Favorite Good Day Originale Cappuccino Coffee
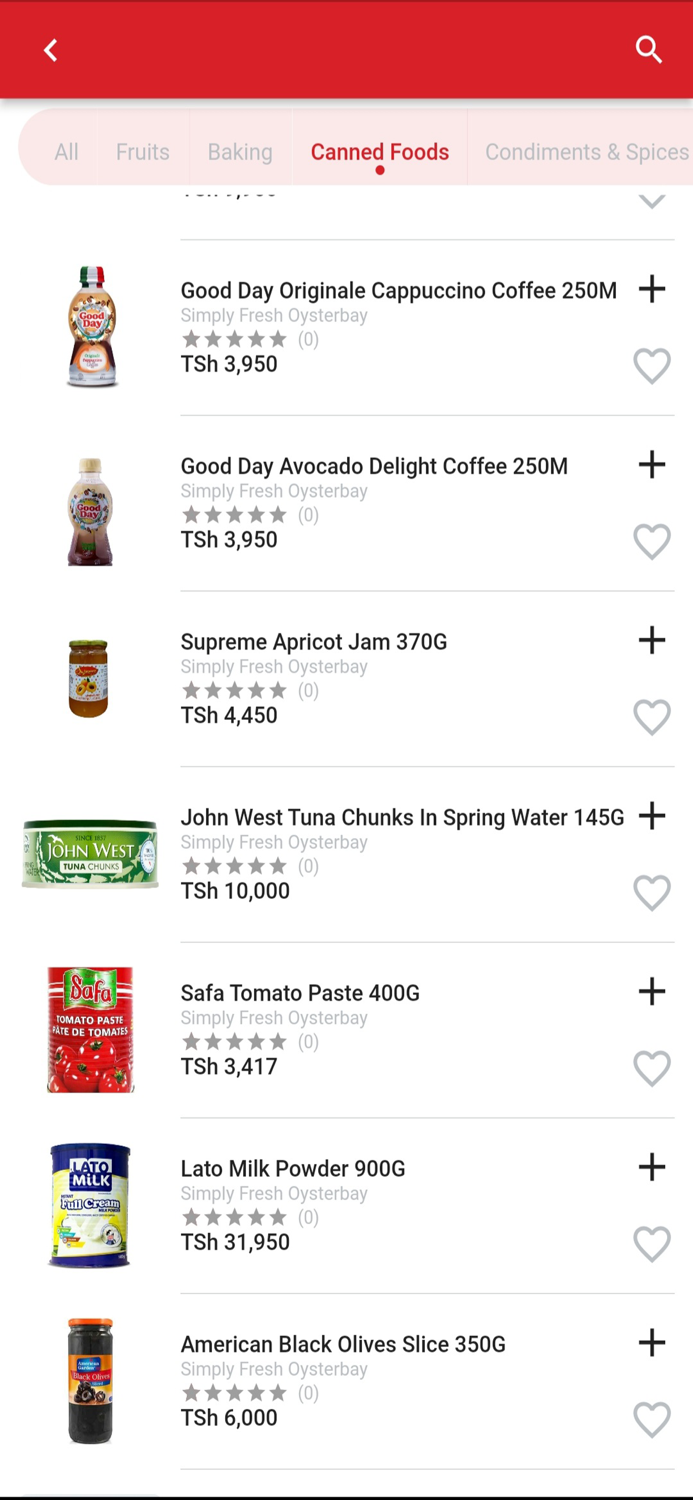Viewport: 693px width, 1500px height. (652, 366)
